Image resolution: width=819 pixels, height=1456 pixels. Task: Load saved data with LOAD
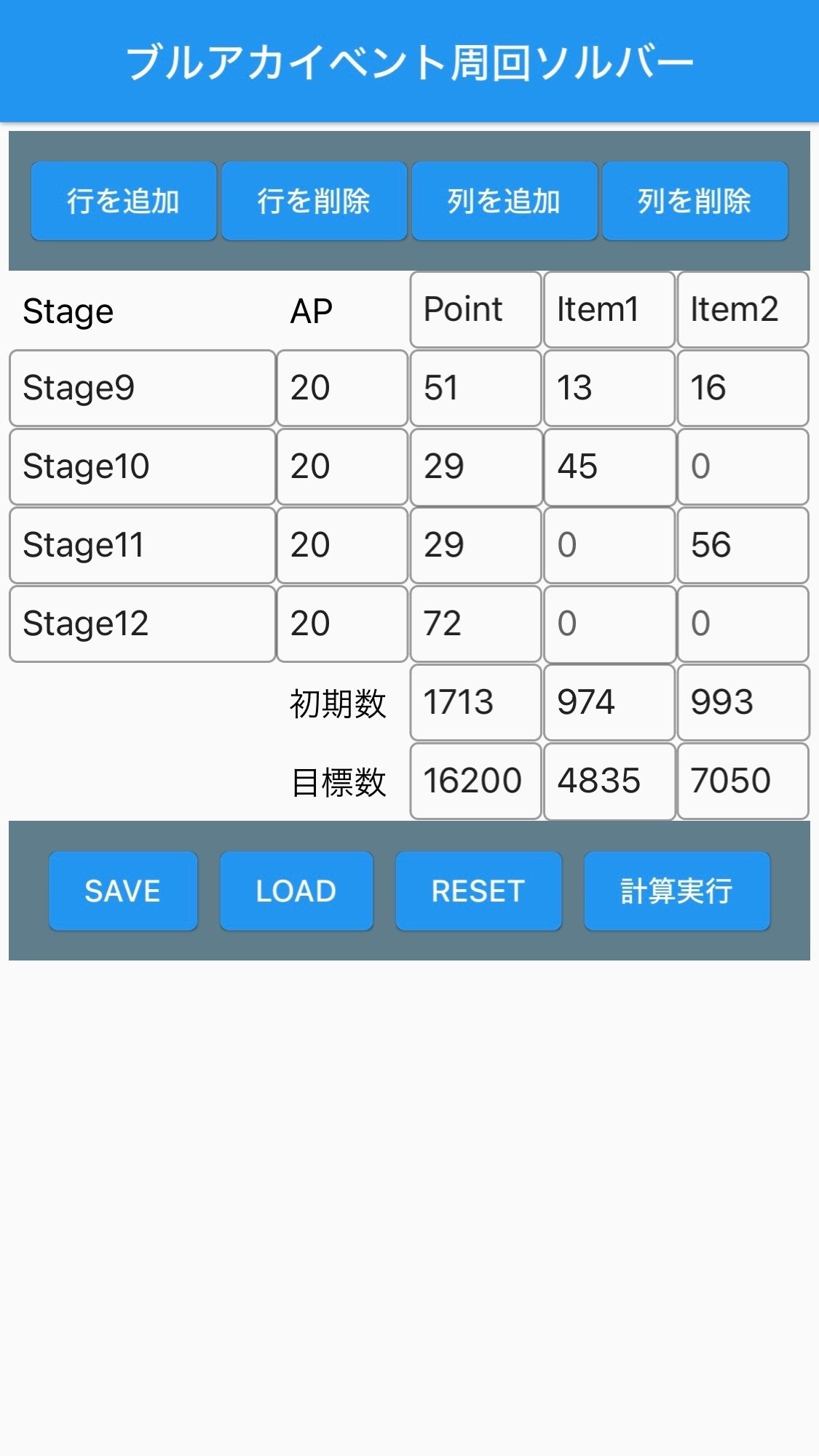(x=296, y=891)
